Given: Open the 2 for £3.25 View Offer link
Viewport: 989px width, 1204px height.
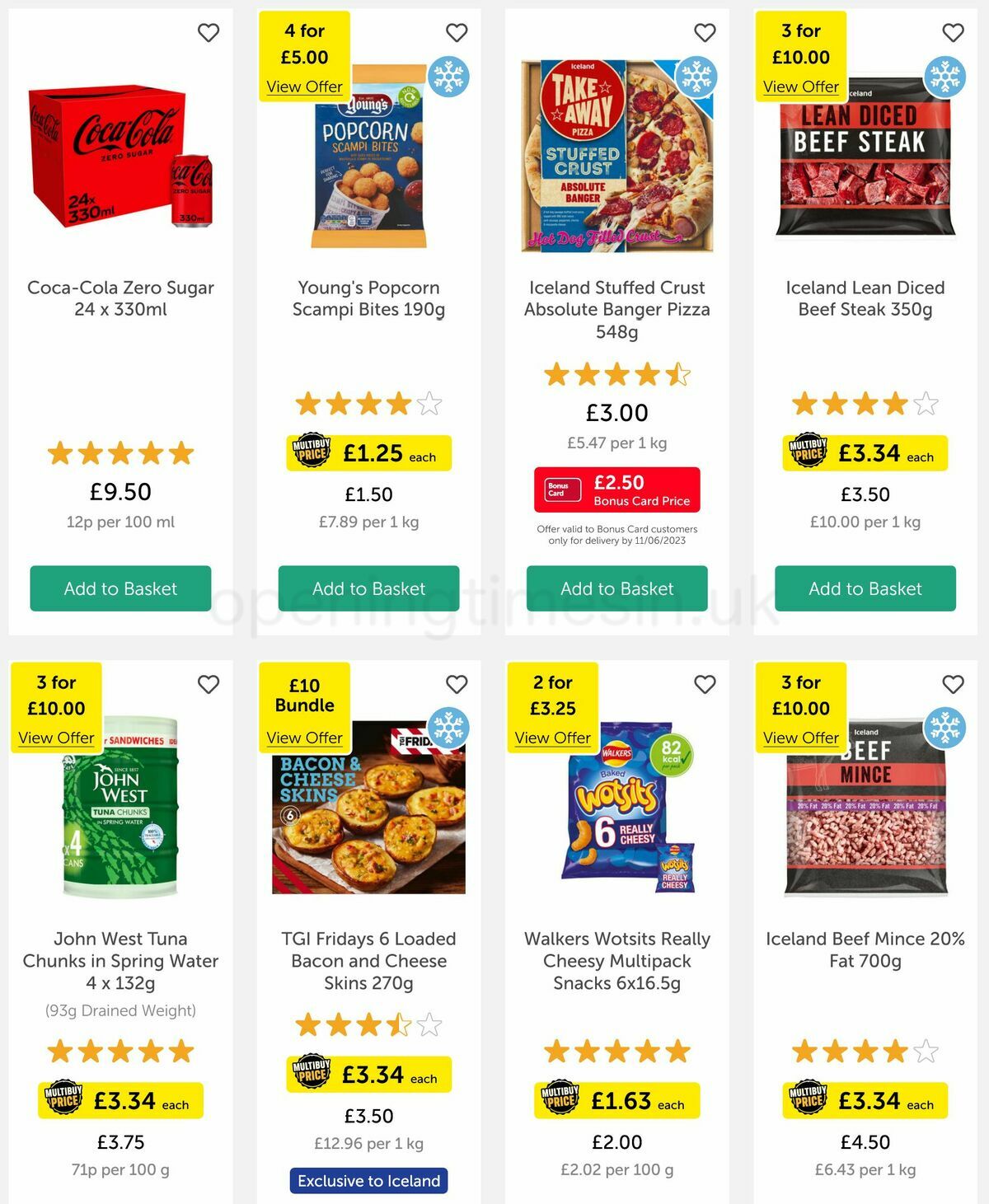Looking at the screenshot, I should [552, 738].
